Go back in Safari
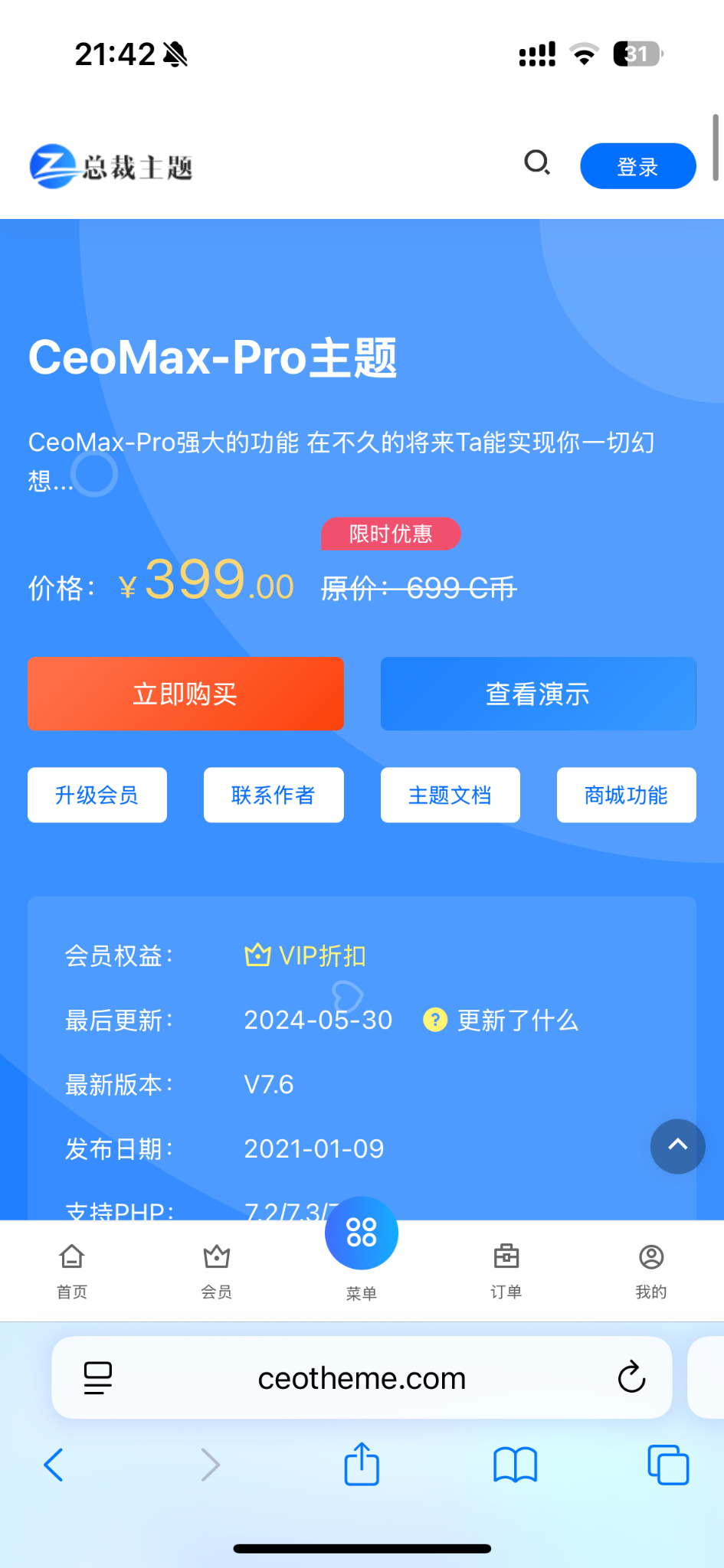 [54, 1465]
